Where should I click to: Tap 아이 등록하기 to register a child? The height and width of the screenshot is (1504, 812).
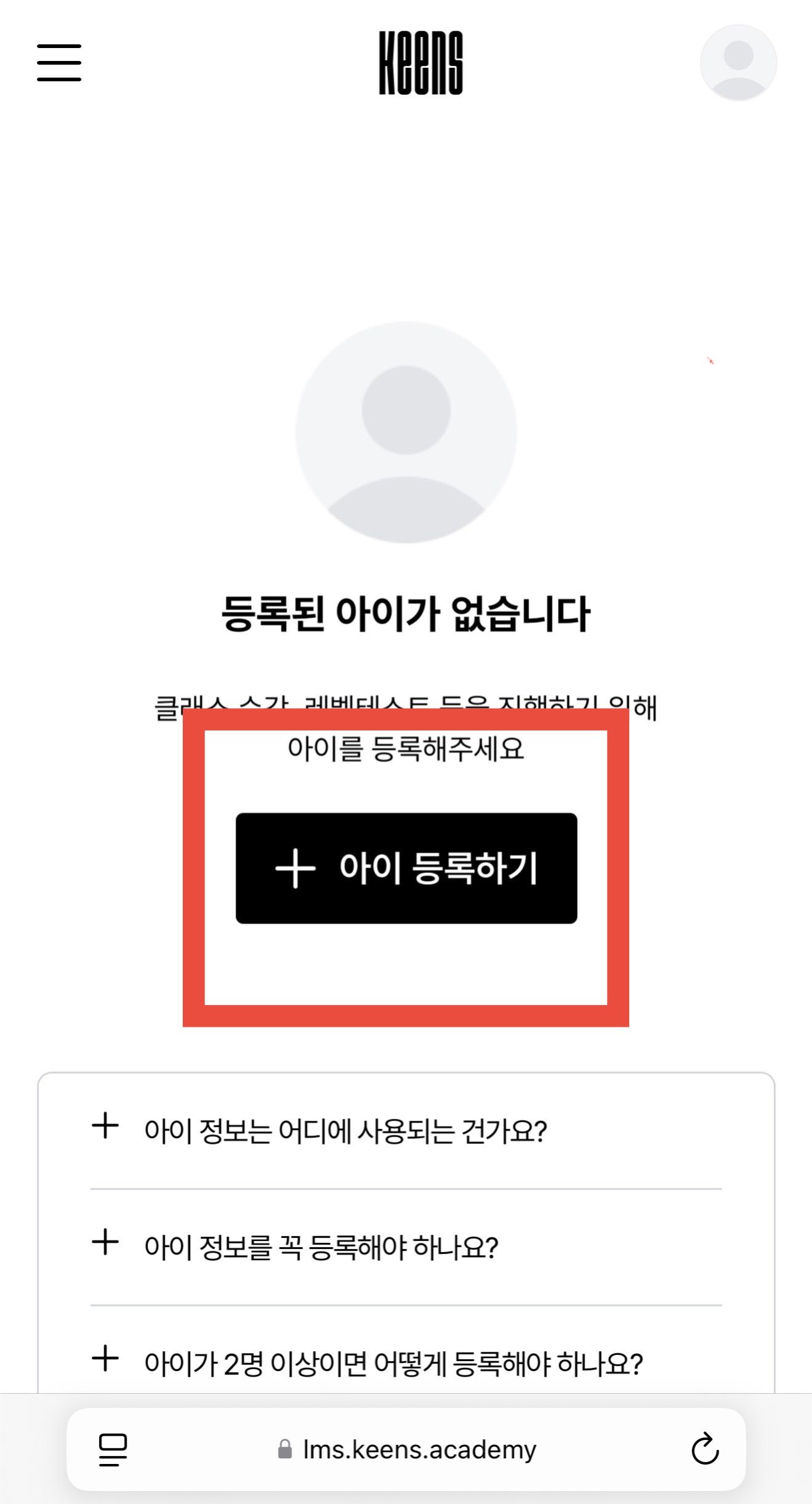point(406,868)
